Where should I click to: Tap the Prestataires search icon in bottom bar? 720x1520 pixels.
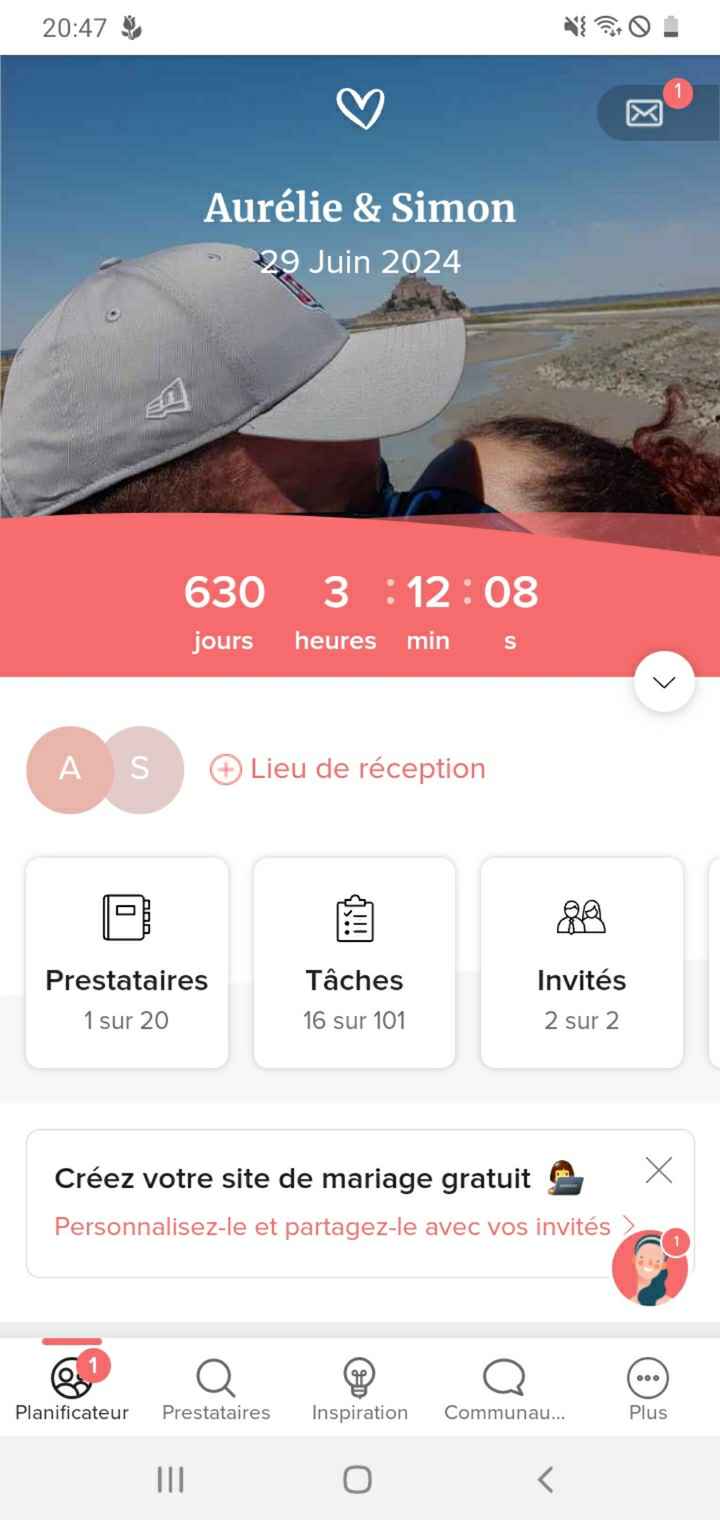tap(215, 1376)
